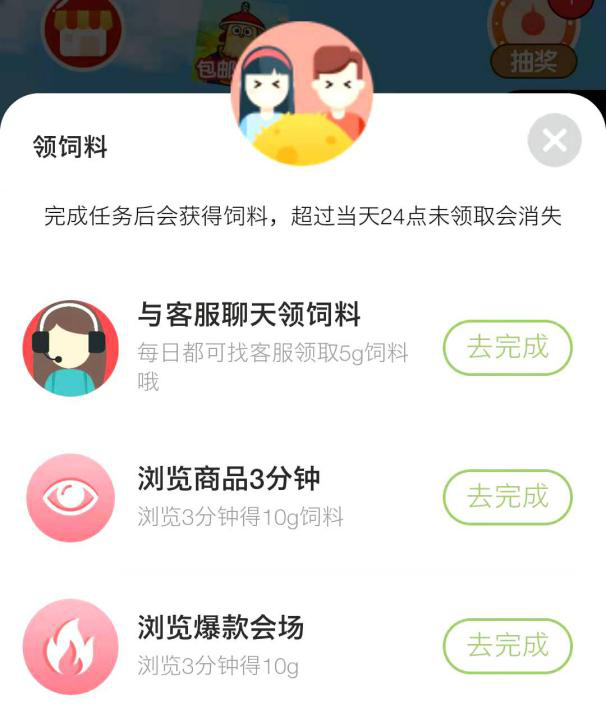Tap 去完成 for 与客服聊天领饲料
This screenshot has width=606, height=721.
pyautogui.click(x=507, y=348)
